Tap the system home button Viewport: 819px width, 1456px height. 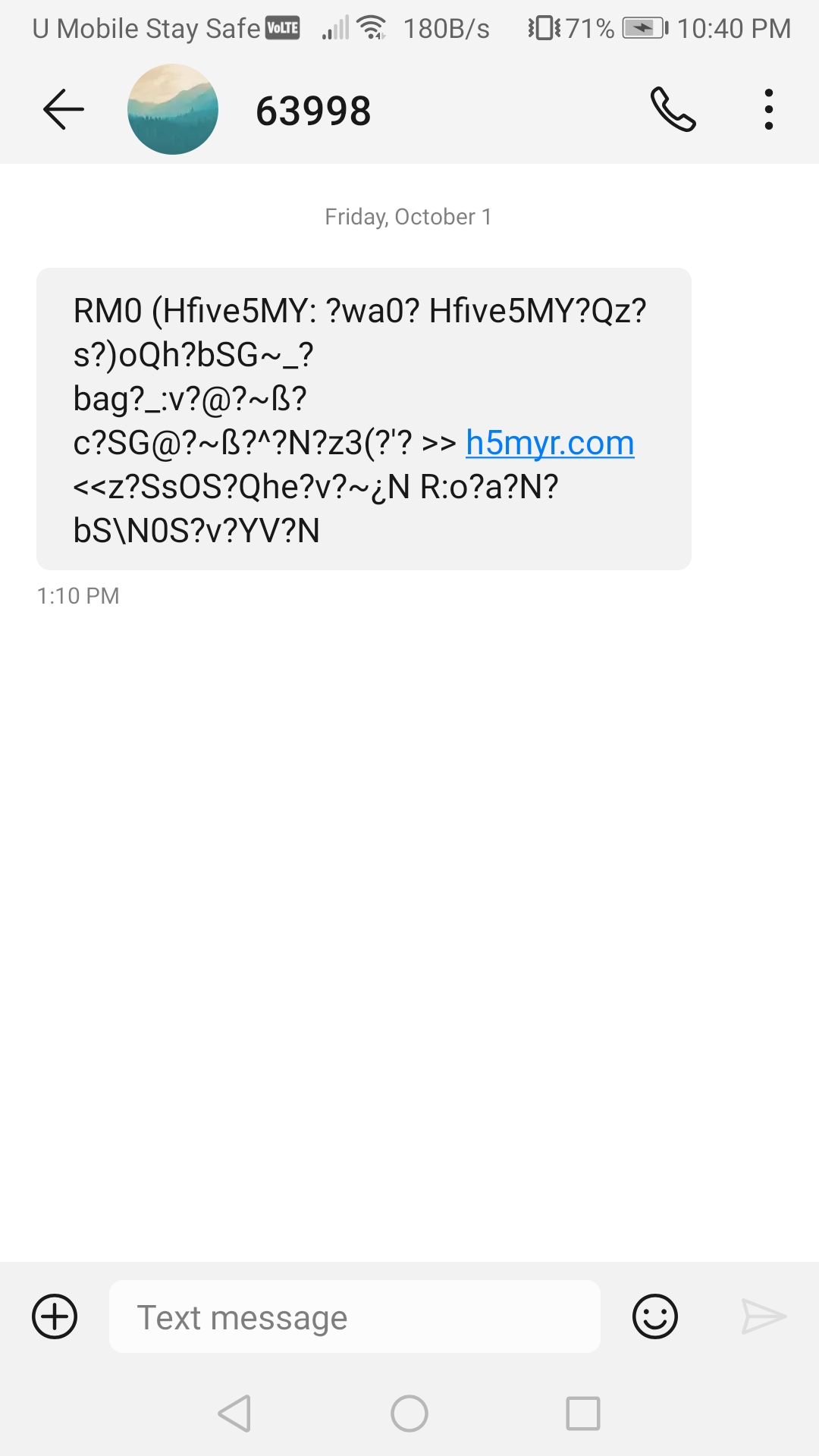tap(409, 1414)
